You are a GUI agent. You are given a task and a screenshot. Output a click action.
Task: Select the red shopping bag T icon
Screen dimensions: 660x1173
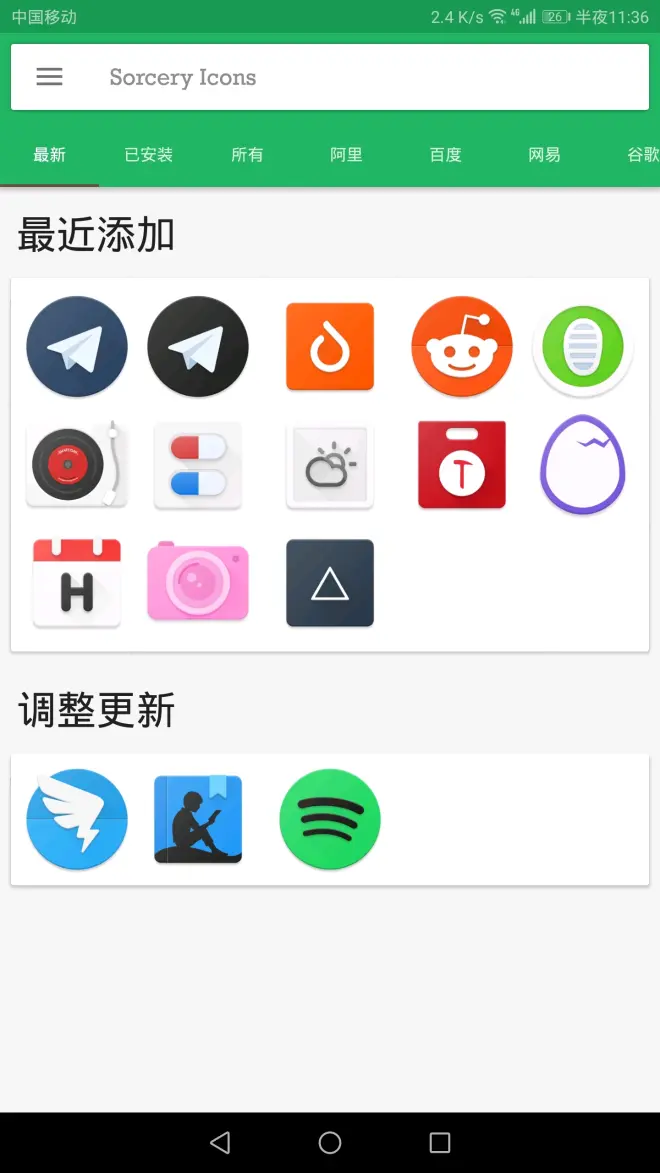pos(462,465)
